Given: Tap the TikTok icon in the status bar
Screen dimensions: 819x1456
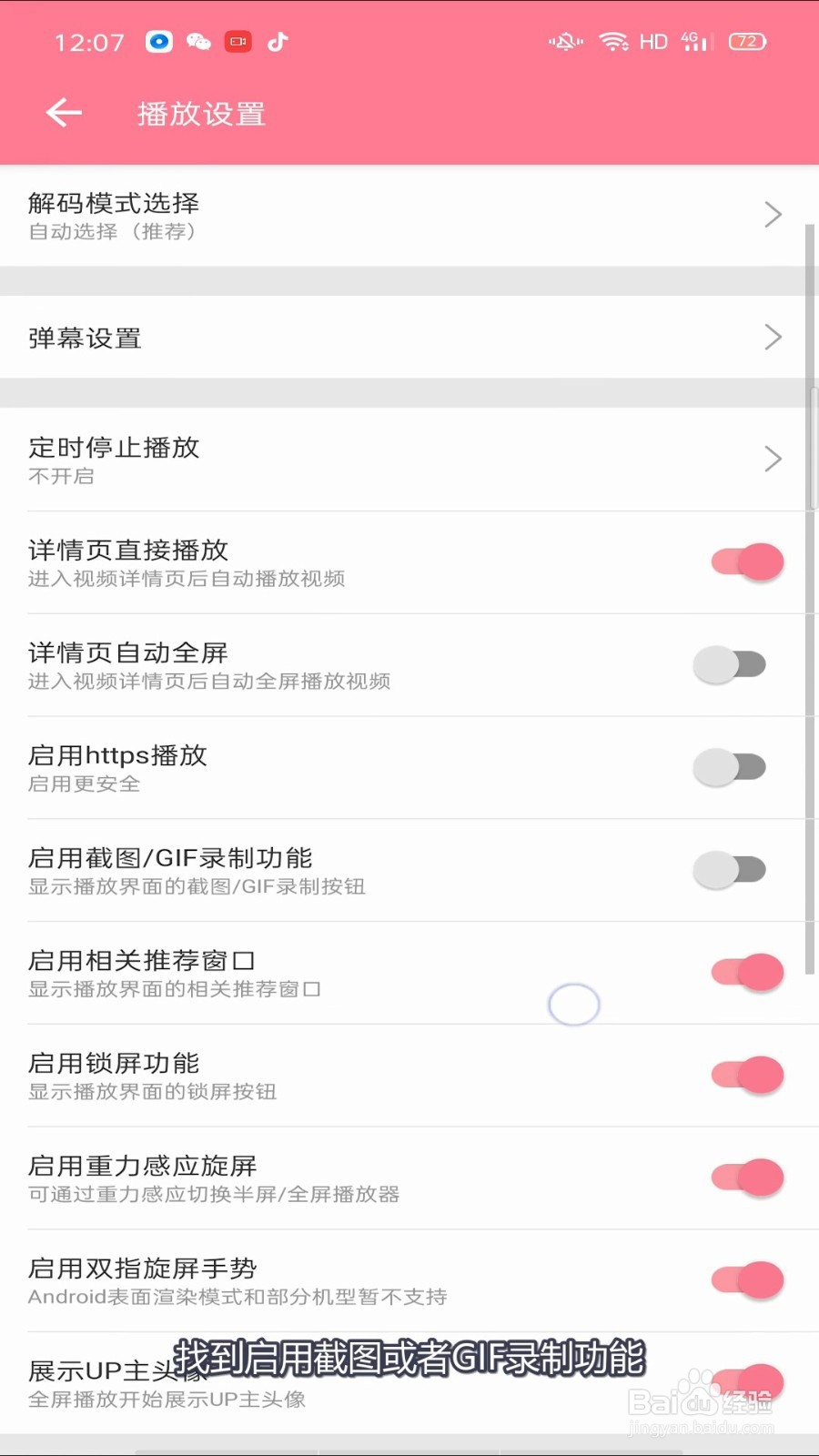Looking at the screenshot, I should point(278,41).
